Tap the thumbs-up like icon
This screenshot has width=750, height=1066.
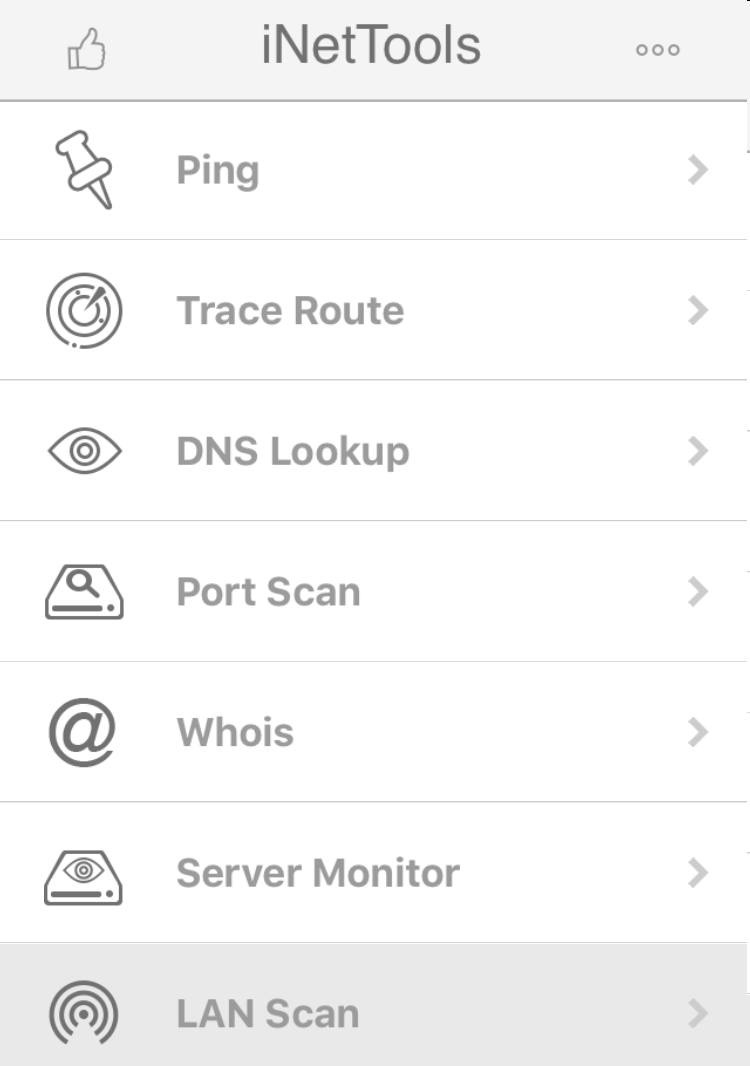point(87,49)
